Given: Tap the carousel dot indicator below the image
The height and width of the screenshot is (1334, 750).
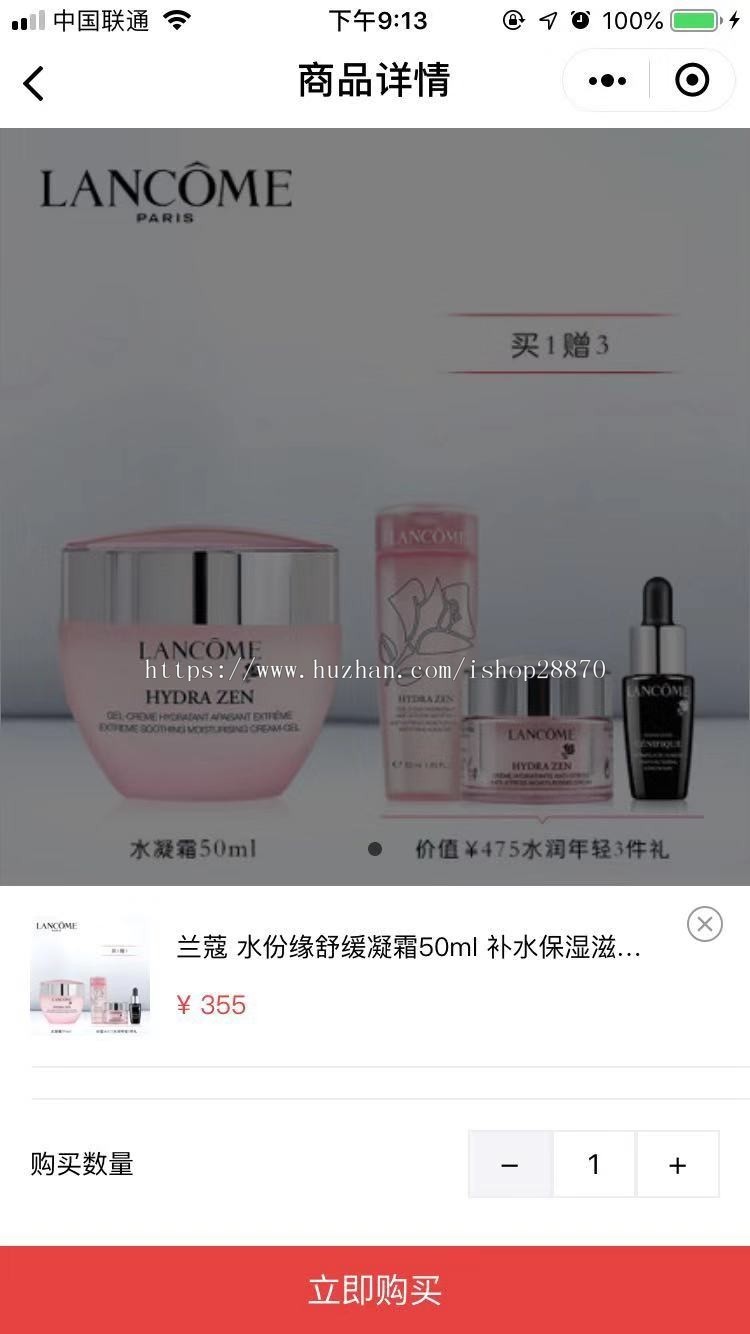Looking at the screenshot, I should (375, 849).
